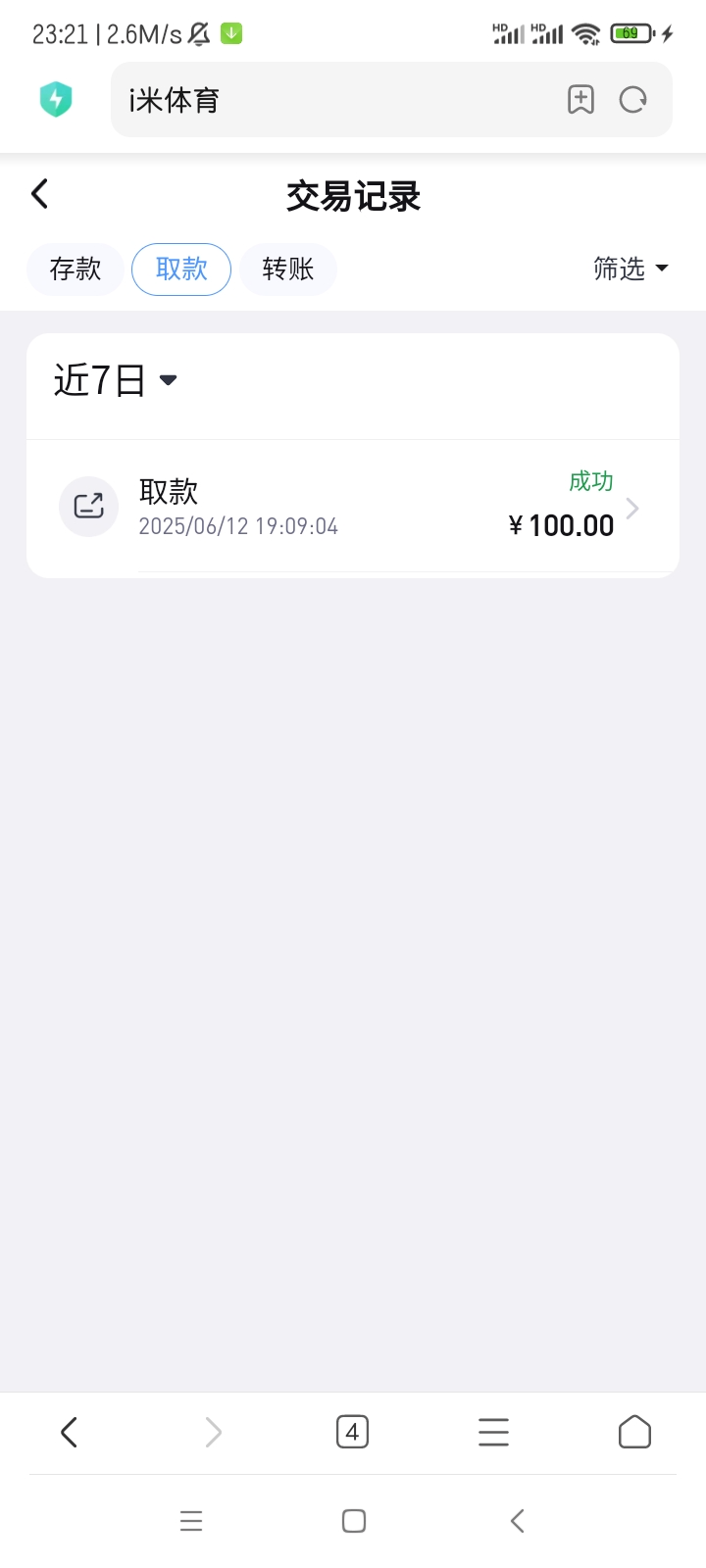This screenshot has height=1568, width=706.
Task: Open system recent apps
Action: 191,1521
